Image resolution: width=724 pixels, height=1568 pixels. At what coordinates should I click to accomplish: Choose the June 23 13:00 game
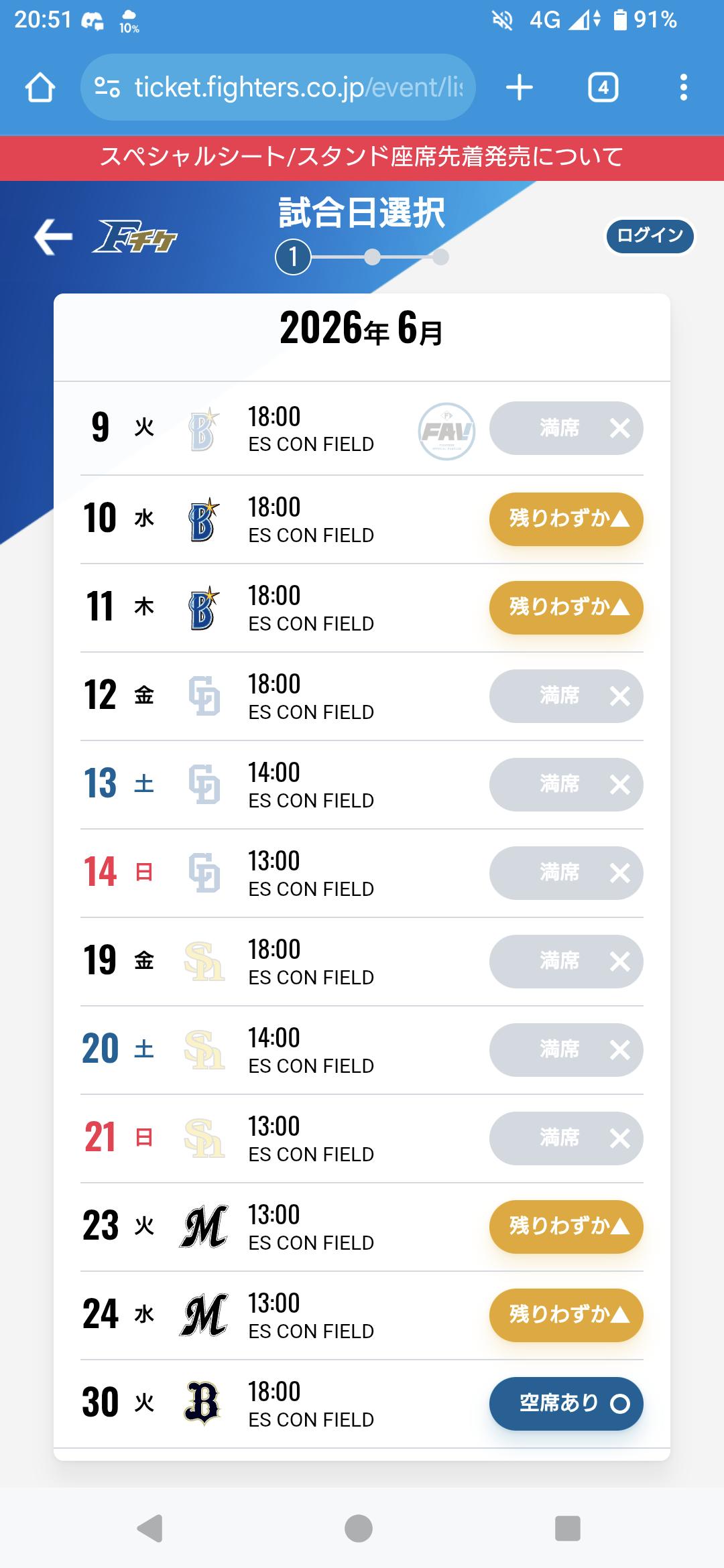566,1227
